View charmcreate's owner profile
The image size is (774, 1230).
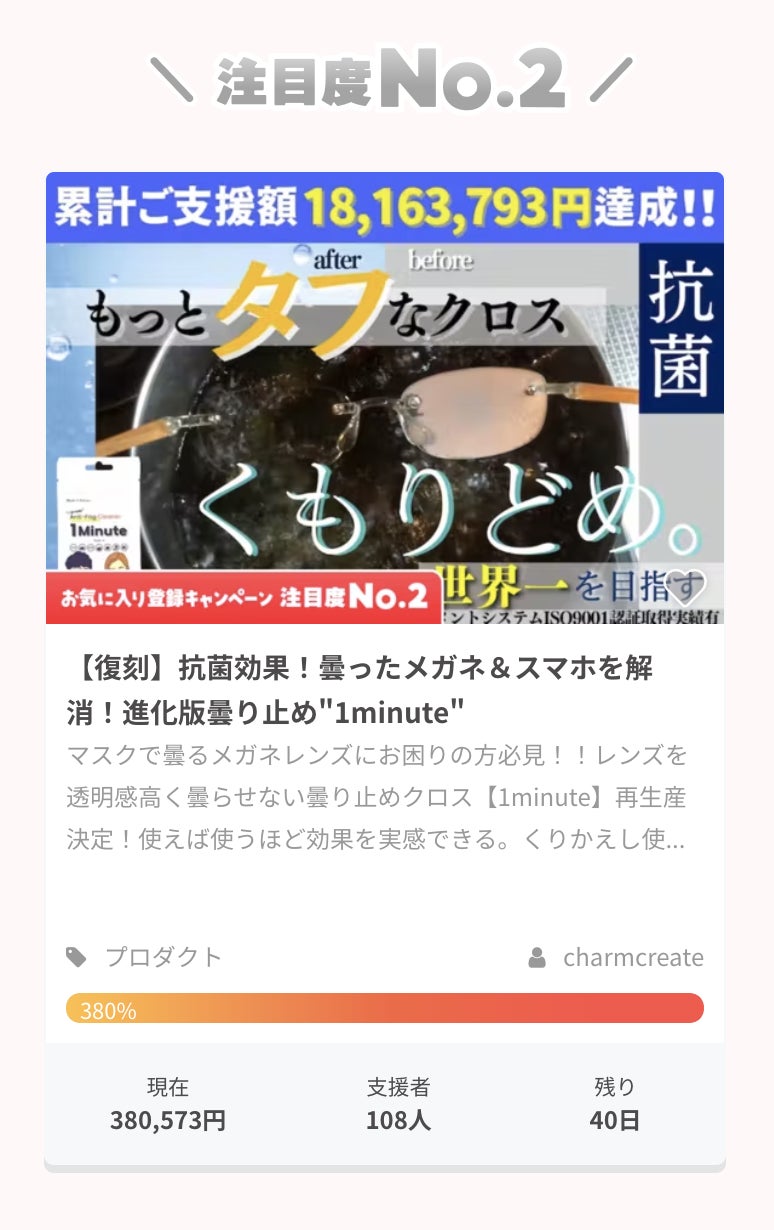pos(632,958)
